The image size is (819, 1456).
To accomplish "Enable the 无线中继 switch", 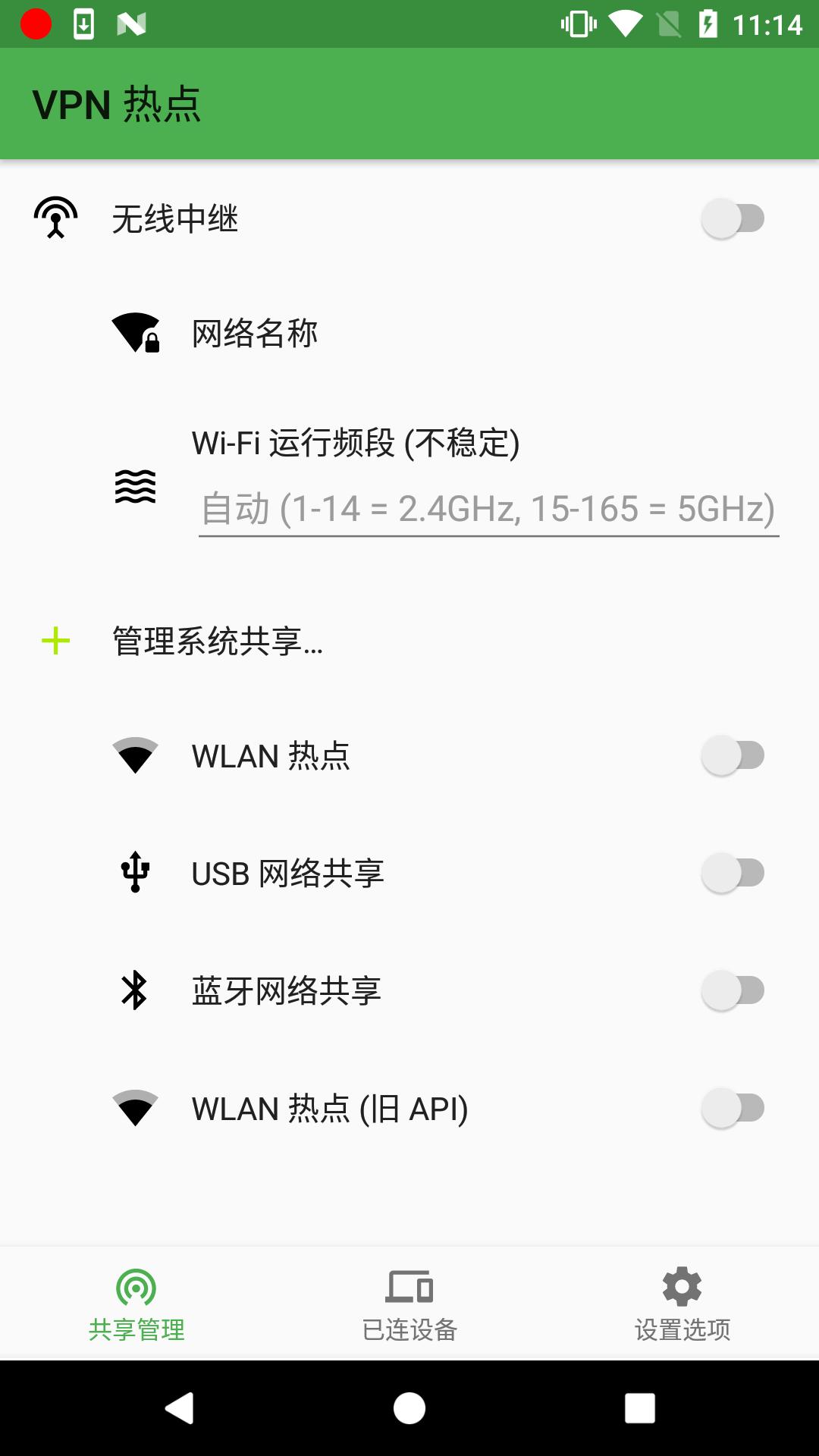I will click(x=733, y=218).
